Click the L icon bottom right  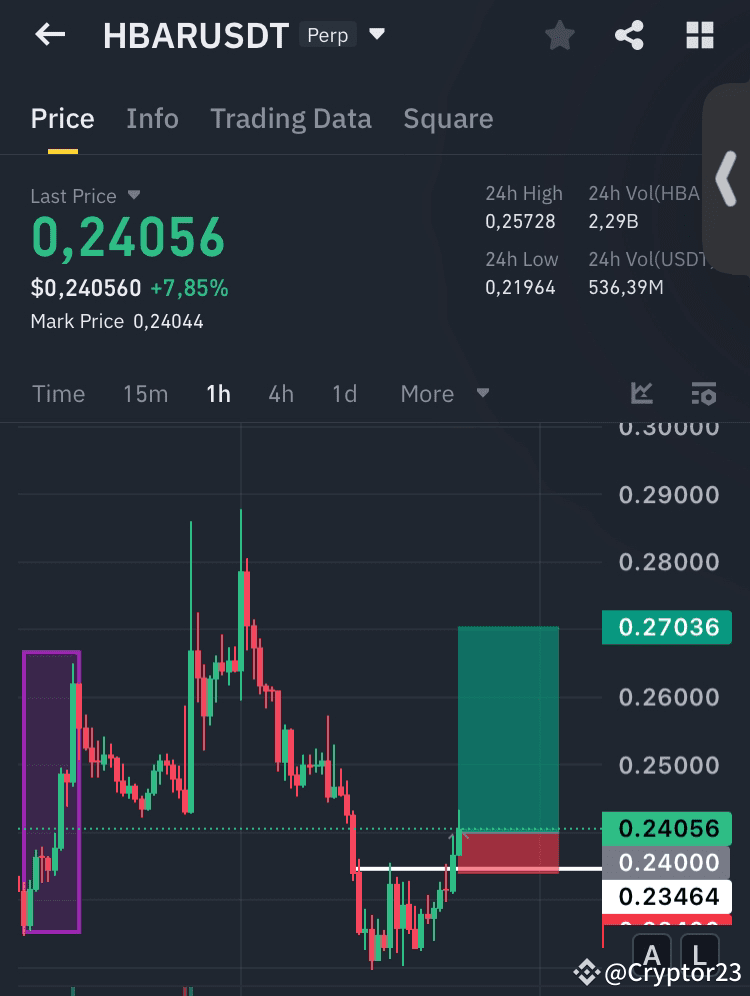pyautogui.click(x=697, y=956)
